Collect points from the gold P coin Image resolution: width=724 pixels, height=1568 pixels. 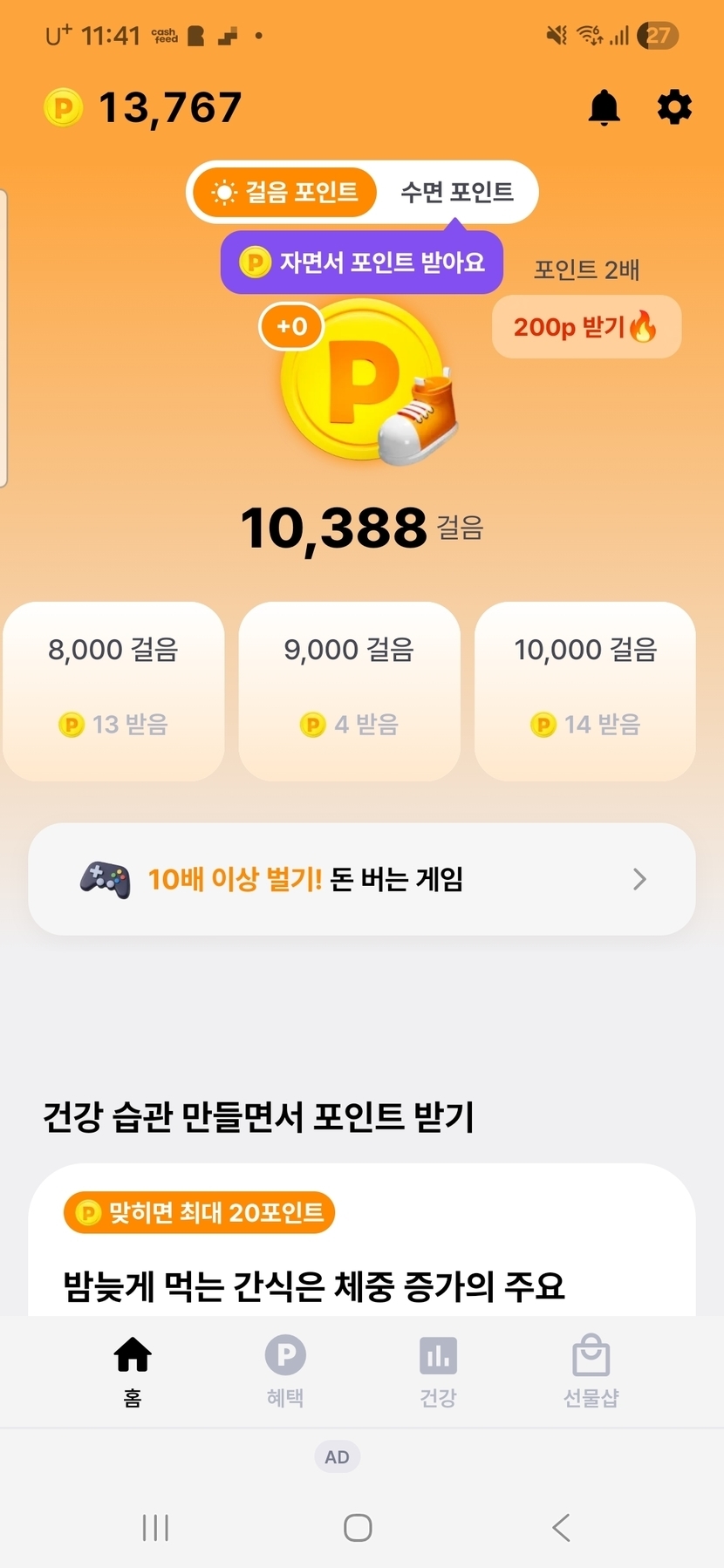point(361,380)
